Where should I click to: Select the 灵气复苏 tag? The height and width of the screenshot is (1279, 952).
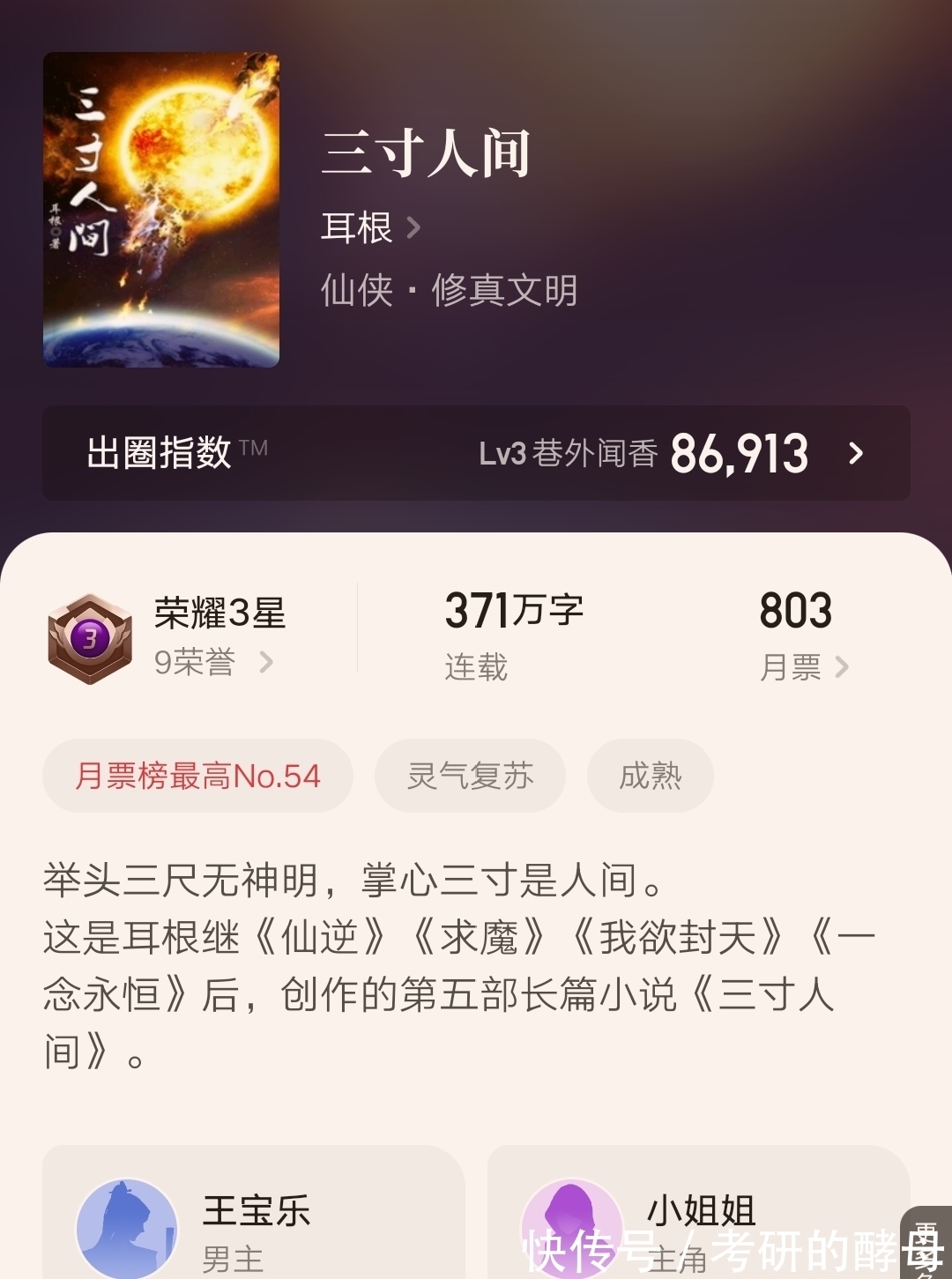468,775
